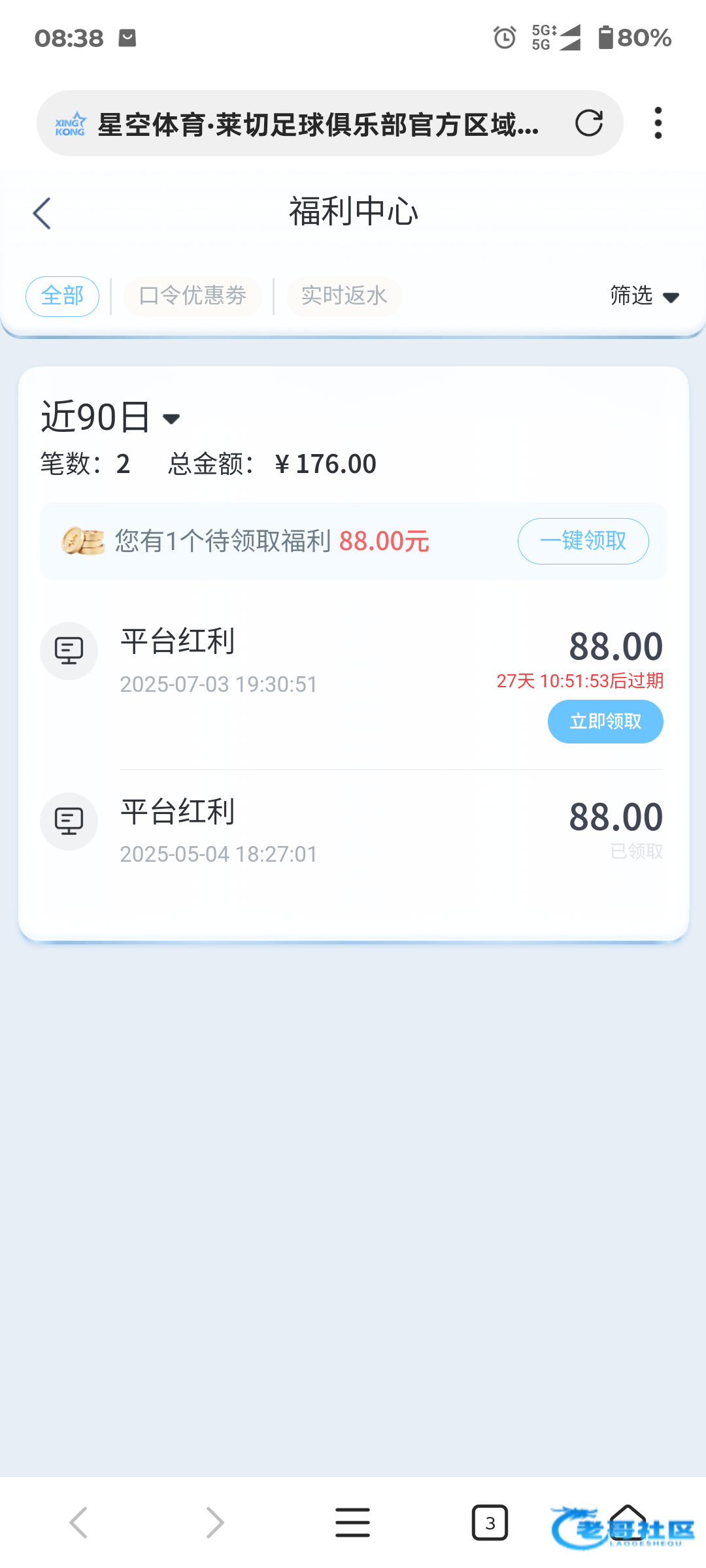The height and width of the screenshot is (1568, 706).
Task: Open the 筛选 filter dropdown
Action: pyautogui.click(x=645, y=296)
